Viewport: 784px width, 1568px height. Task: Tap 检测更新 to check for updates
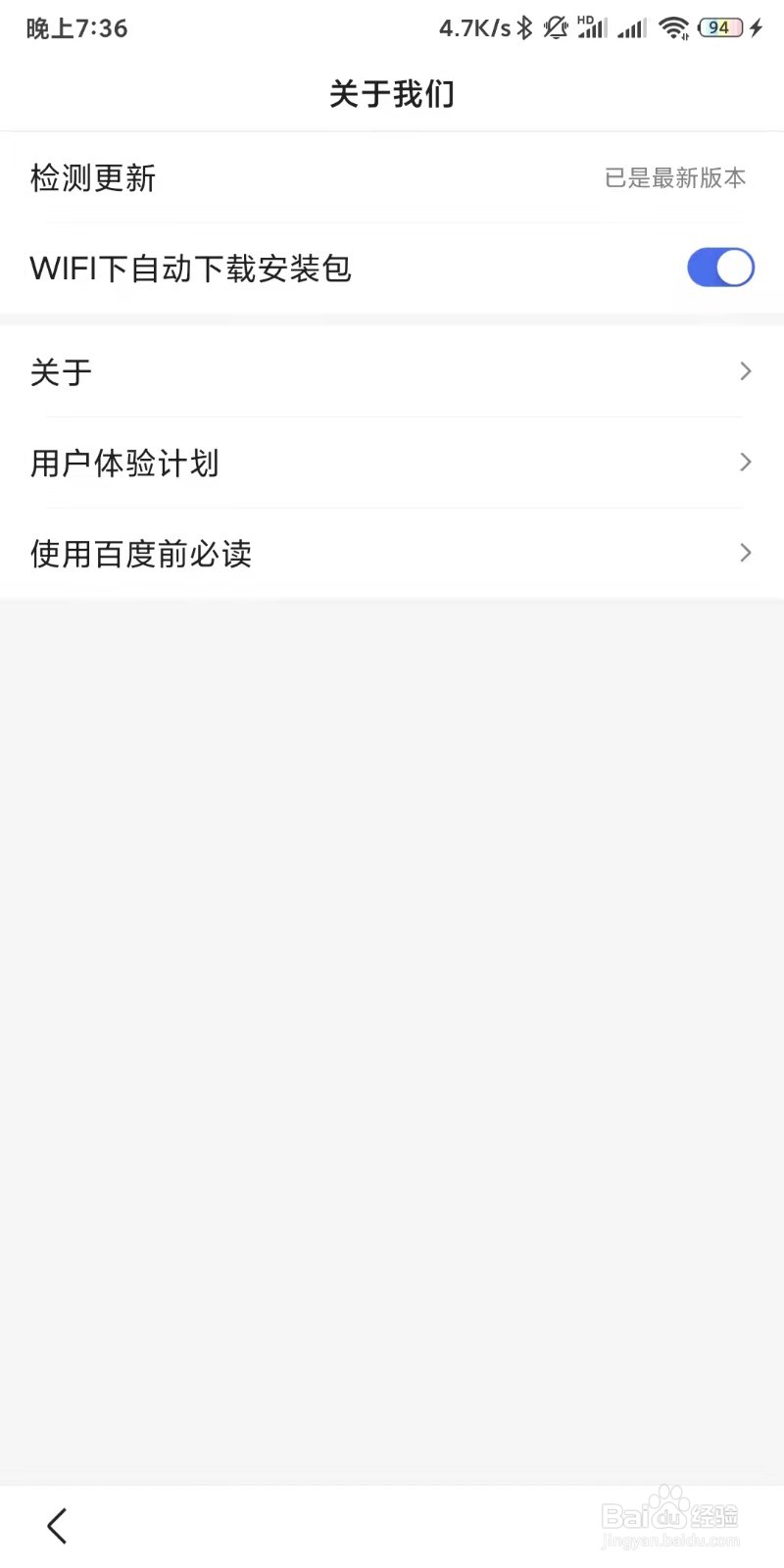(x=93, y=178)
